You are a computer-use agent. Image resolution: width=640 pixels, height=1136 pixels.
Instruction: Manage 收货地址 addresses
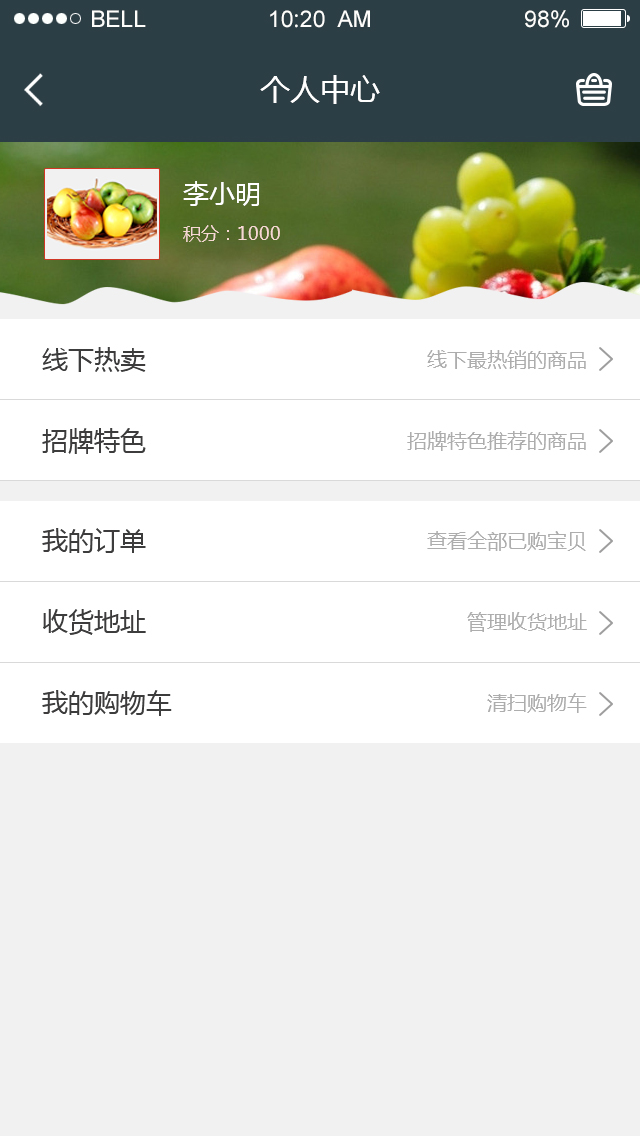(x=320, y=622)
